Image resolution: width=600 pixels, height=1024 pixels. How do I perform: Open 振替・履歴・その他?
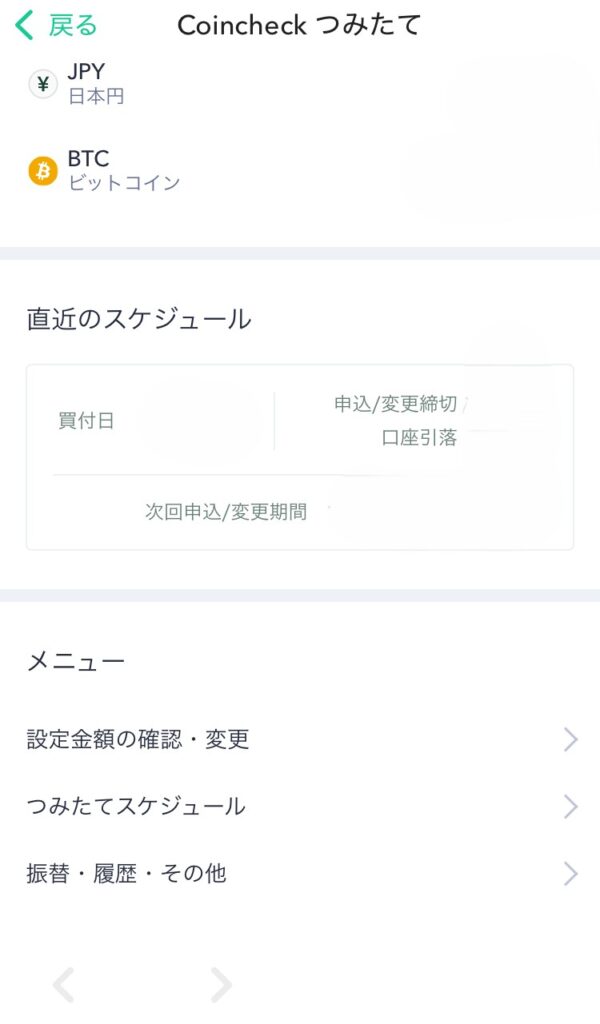[x=300, y=874]
